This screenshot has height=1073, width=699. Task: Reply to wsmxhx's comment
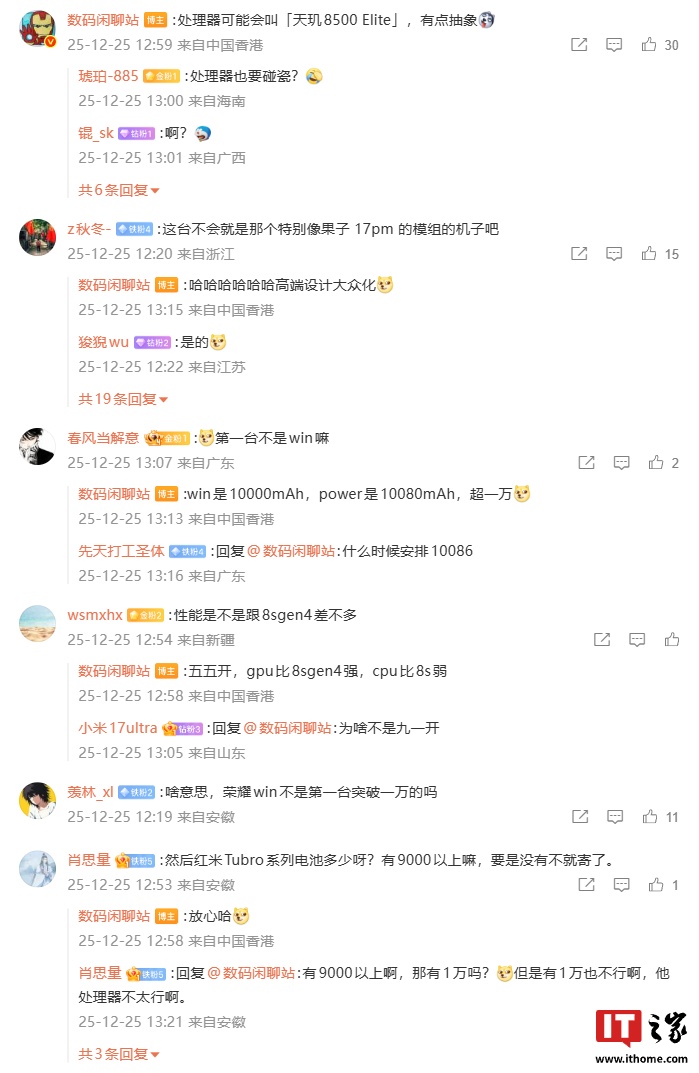point(635,639)
